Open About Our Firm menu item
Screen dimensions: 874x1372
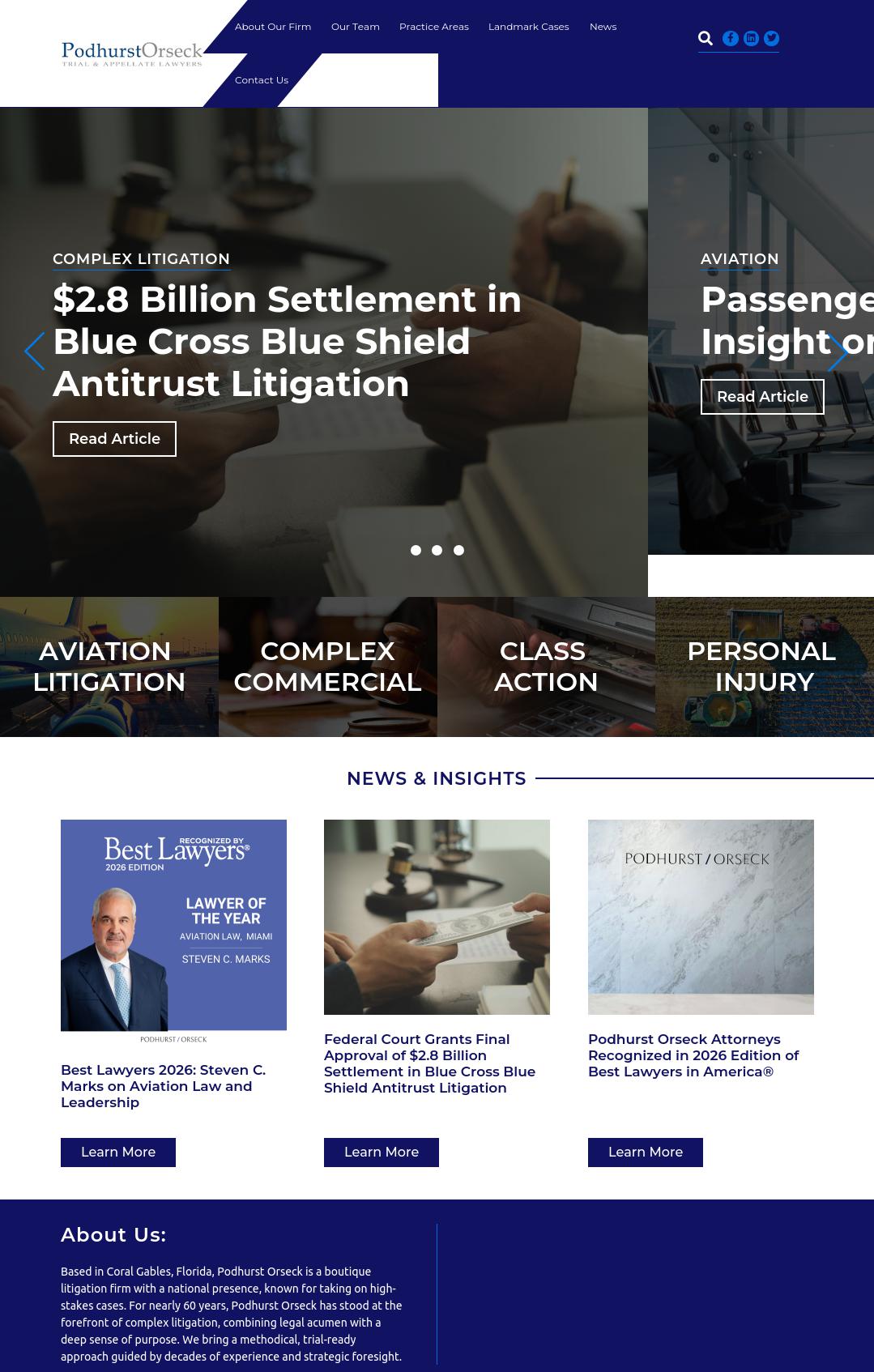coord(273,27)
